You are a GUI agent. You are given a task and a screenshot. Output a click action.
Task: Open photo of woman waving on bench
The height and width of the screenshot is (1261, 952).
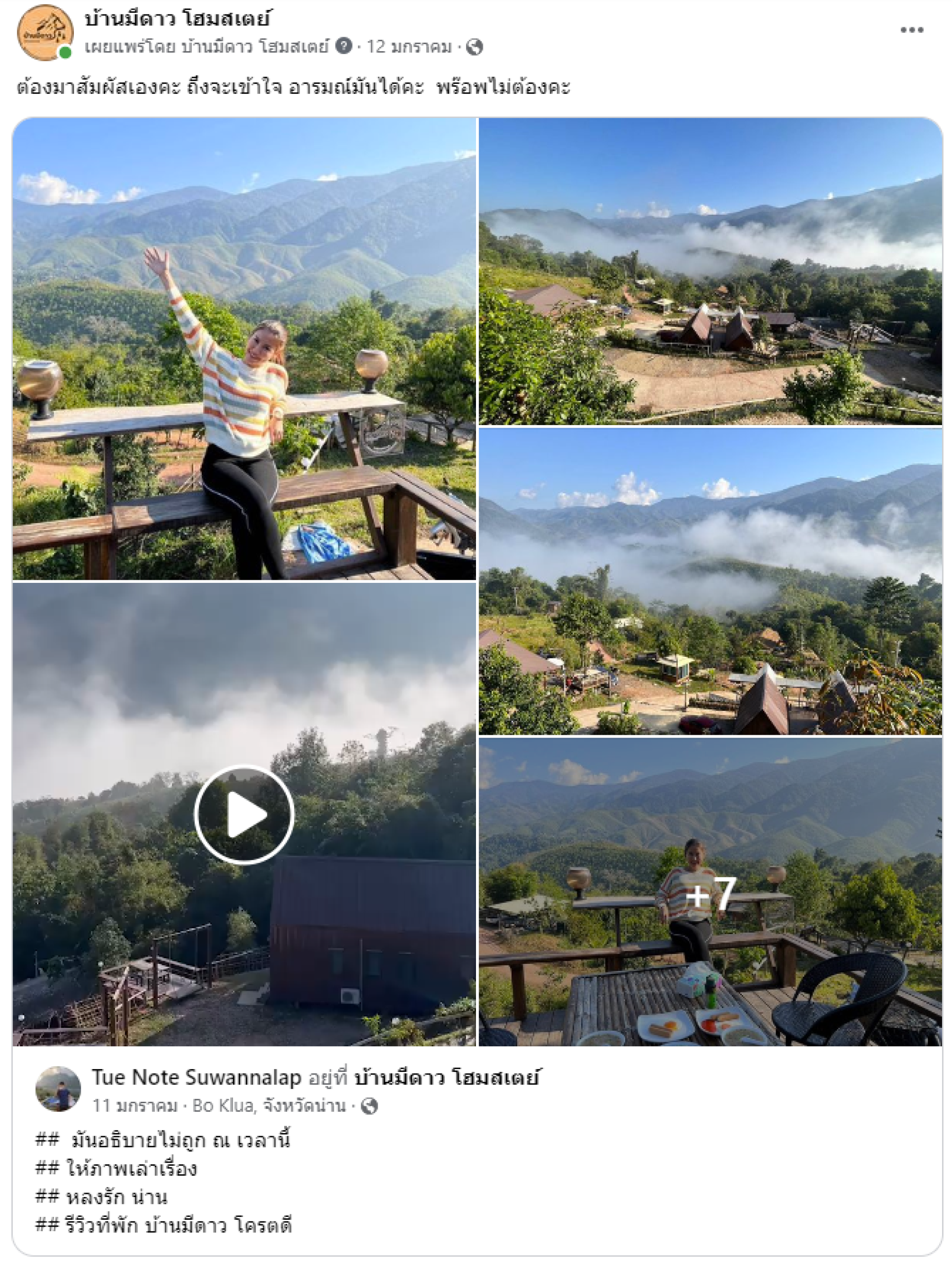tap(244, 349)
